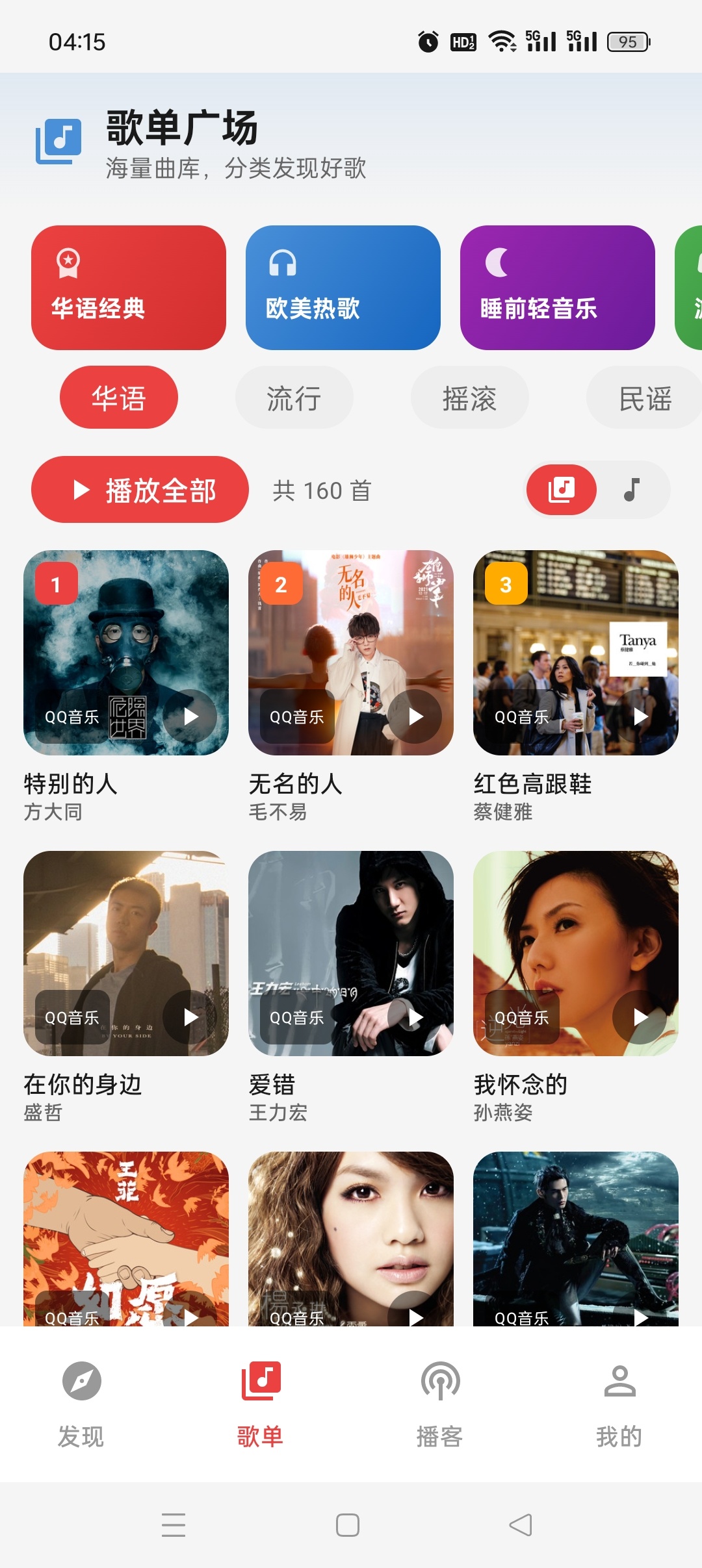Tap the 播放全部 button
This screenshot has height=1568, width=702.
[140, 490]
